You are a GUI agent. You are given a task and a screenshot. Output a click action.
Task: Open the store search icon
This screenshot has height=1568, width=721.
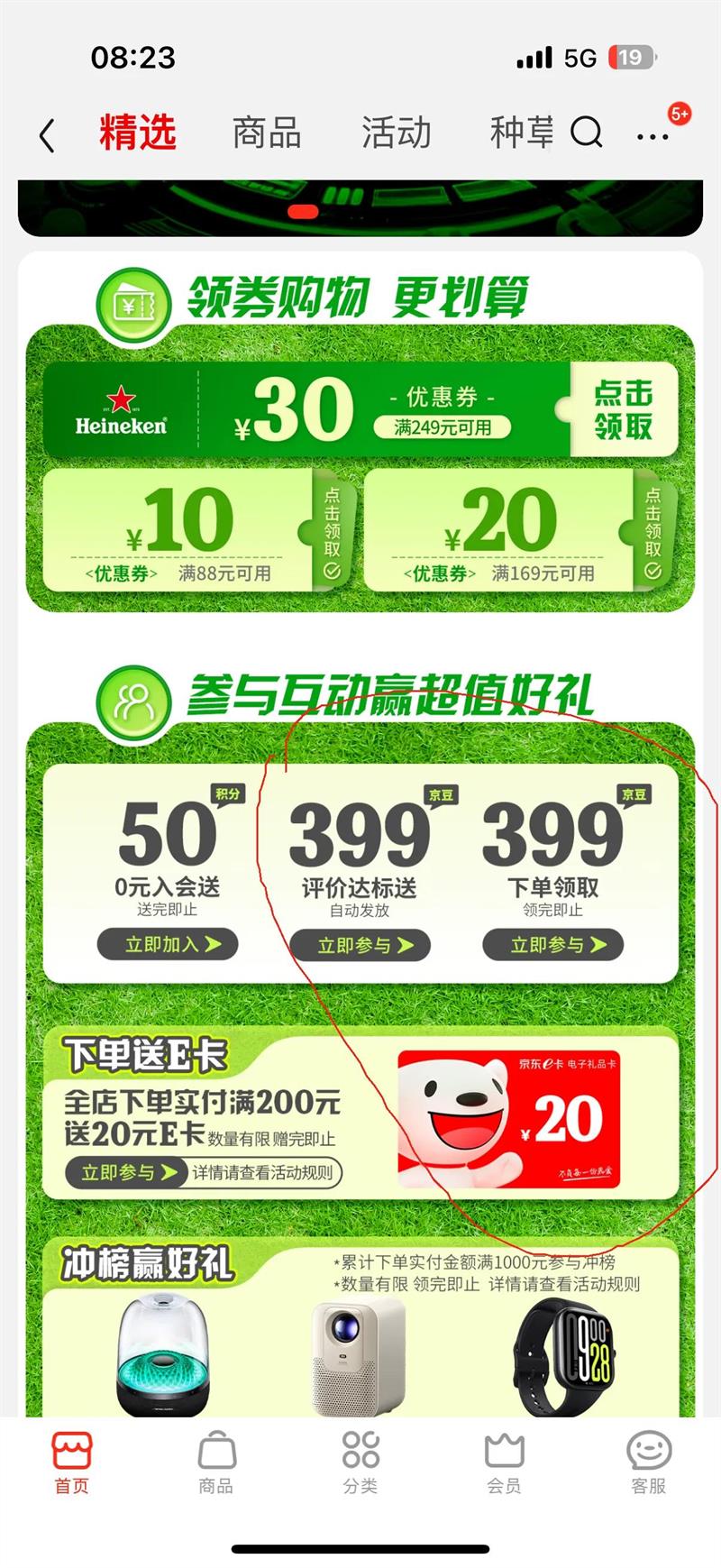click(586, 133)
